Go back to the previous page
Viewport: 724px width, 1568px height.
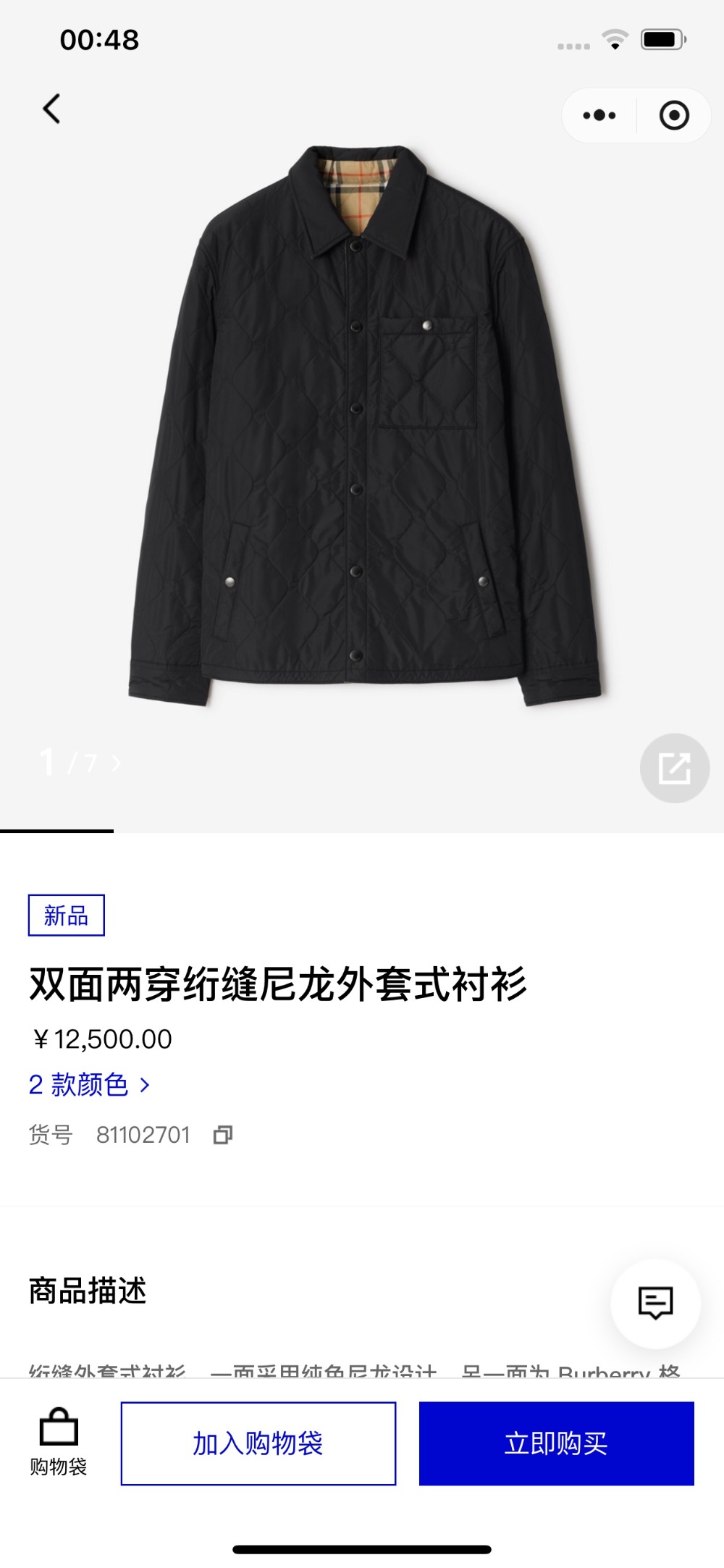51,109
